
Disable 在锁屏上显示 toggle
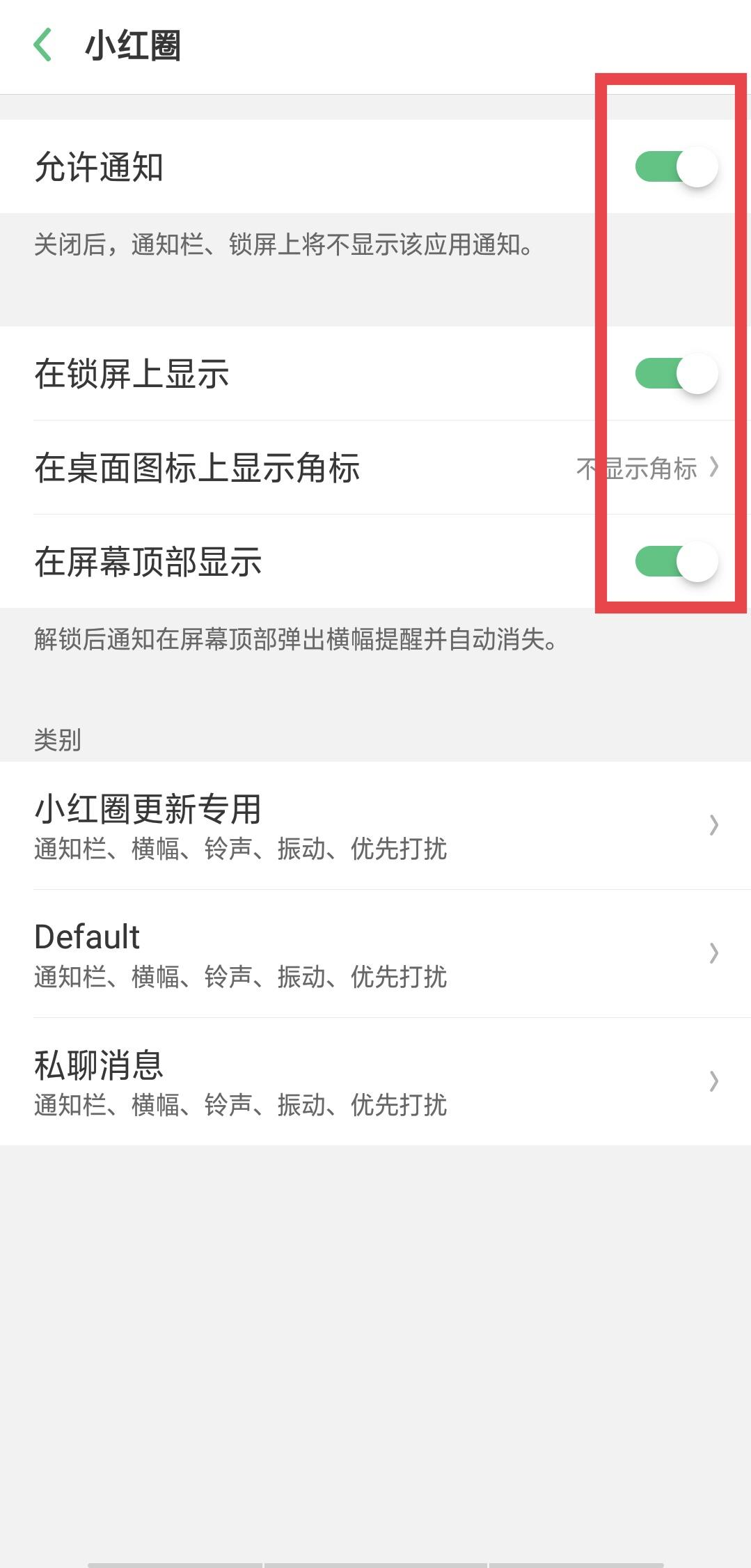(x=675, y=374)
